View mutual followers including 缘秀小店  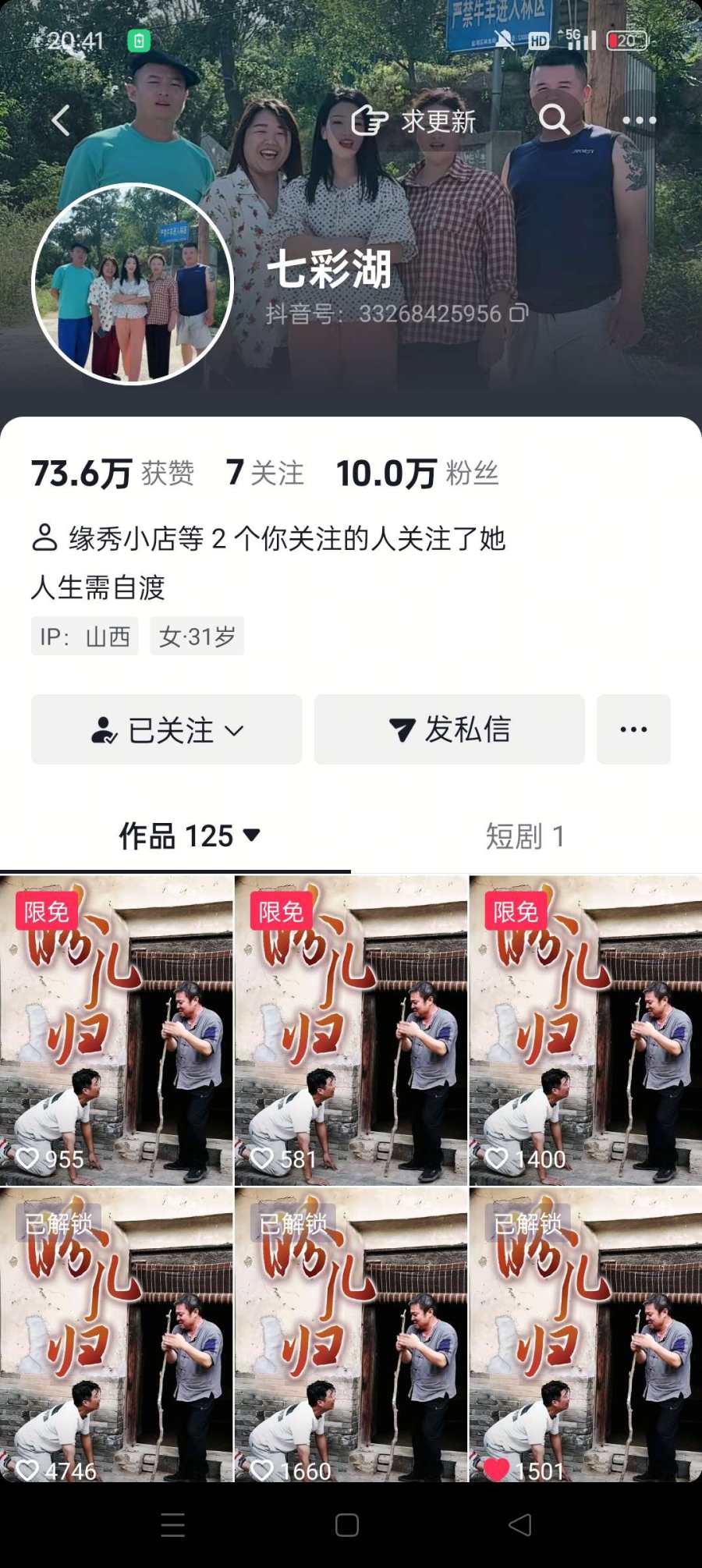click(x=269, y=539)
